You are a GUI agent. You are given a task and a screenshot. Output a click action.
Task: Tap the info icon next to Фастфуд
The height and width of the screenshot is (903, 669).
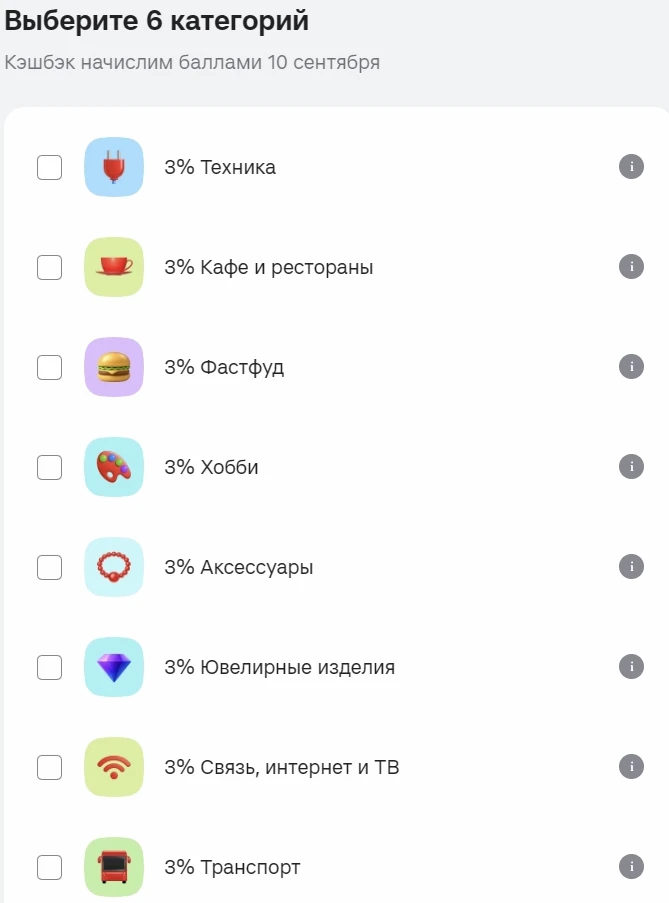[x=631, y=367]
